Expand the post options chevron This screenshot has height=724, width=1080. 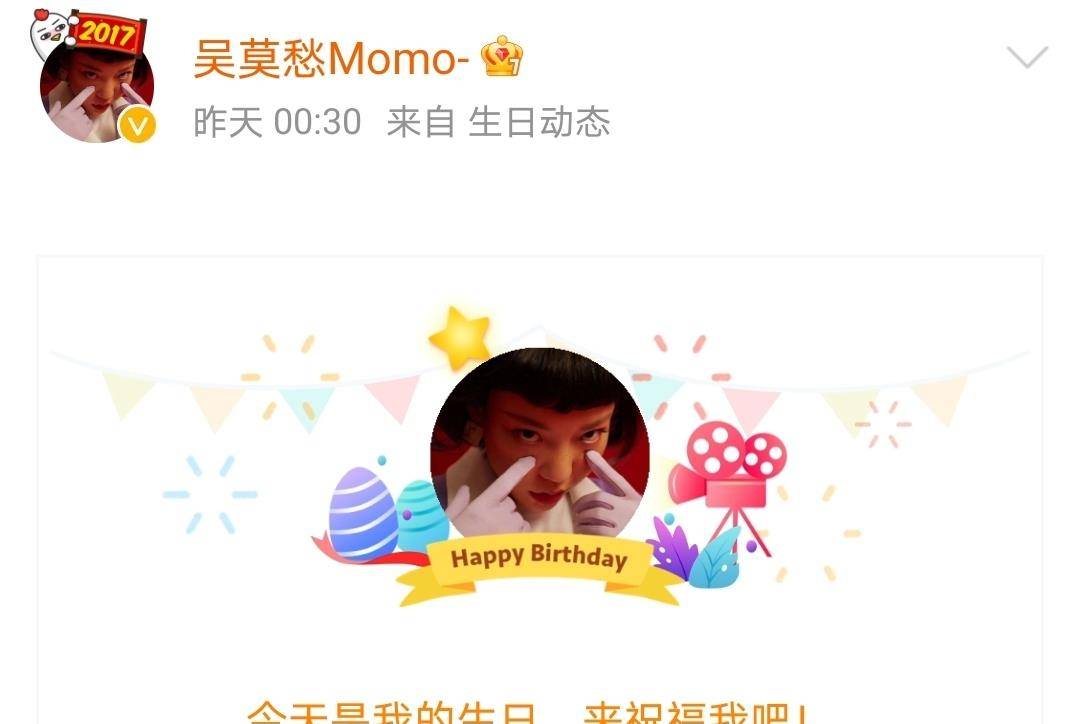coord(1027,58)
